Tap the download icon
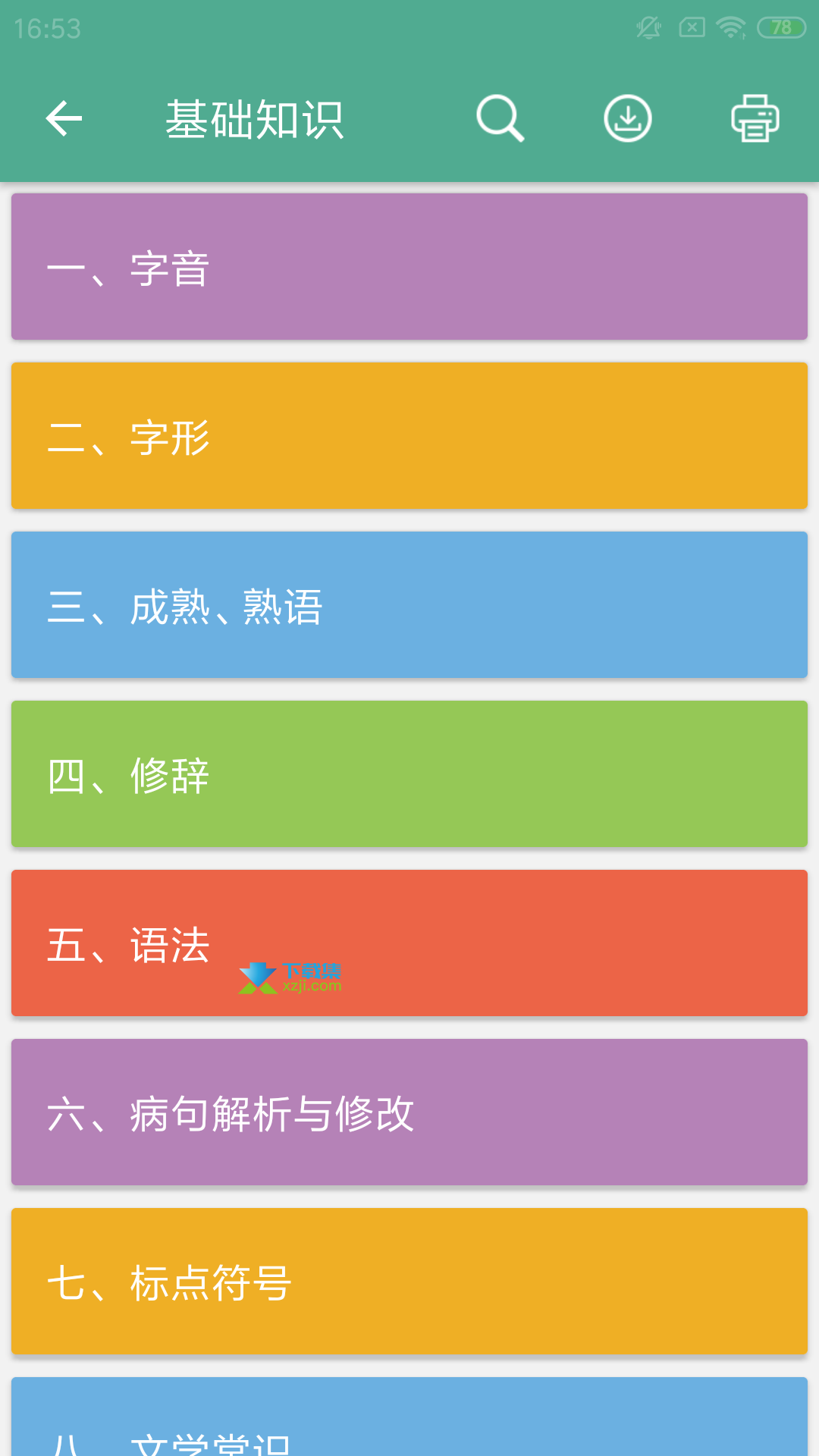Screen dimensions: 819x1456 click(x=628, y=118)
